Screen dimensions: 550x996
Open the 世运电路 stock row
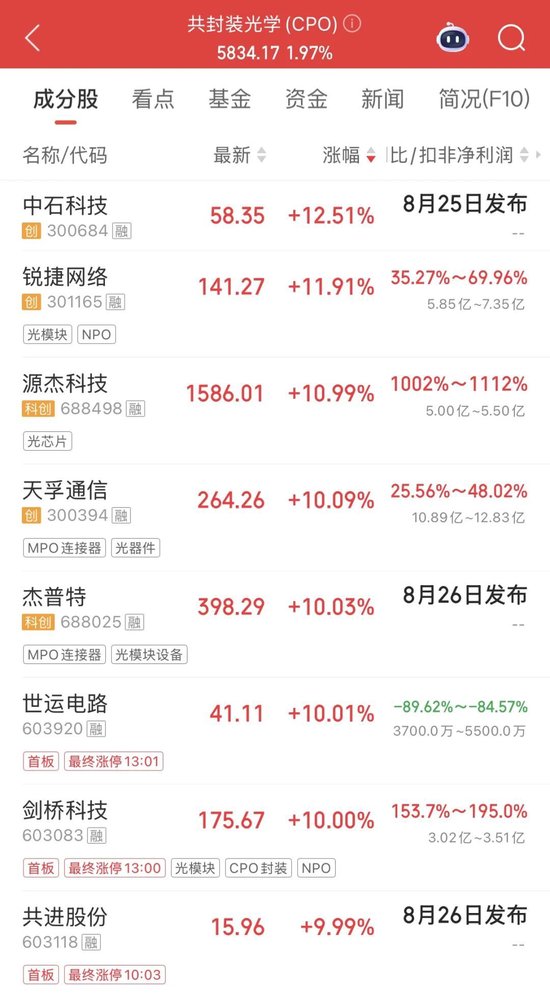(275, 730)
